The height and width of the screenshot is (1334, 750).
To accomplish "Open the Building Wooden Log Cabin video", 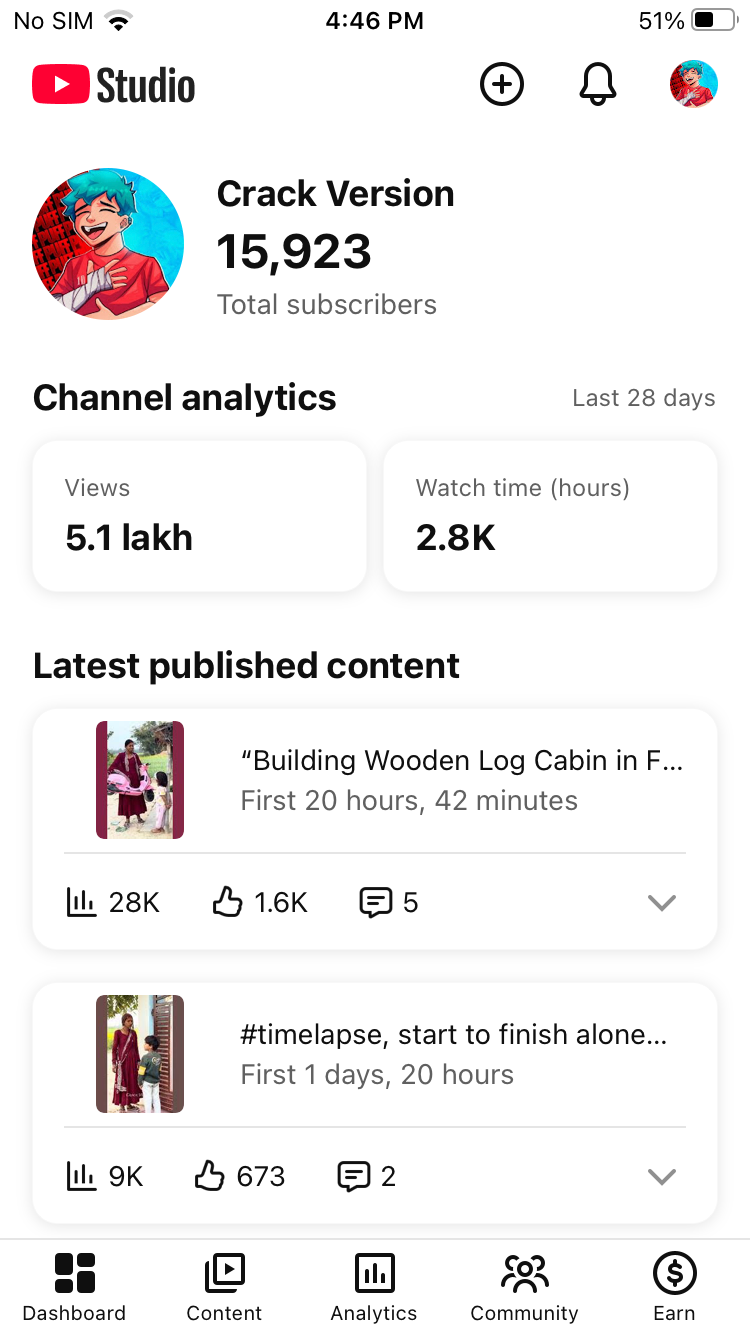I will click(x=460, y=780).
